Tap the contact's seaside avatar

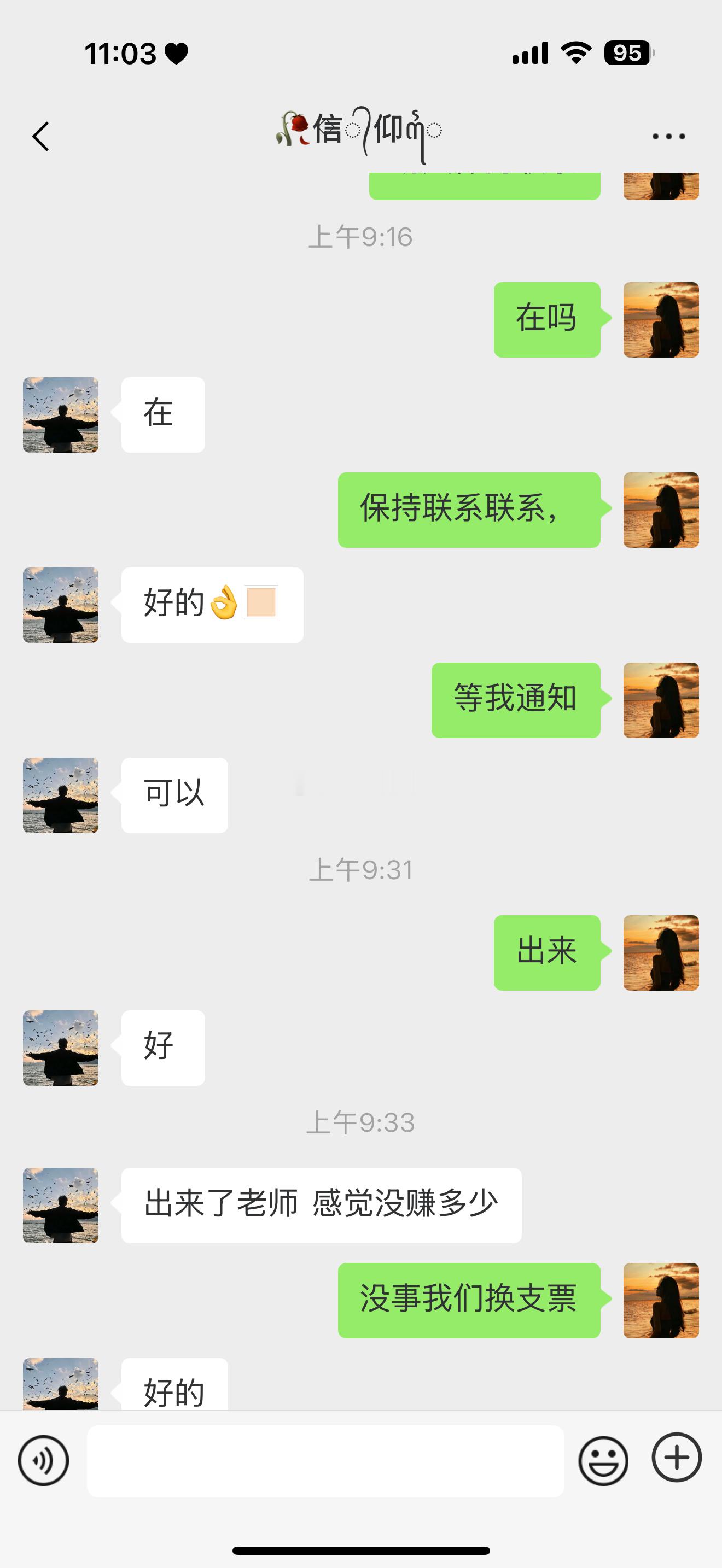[x=60, y=416]
